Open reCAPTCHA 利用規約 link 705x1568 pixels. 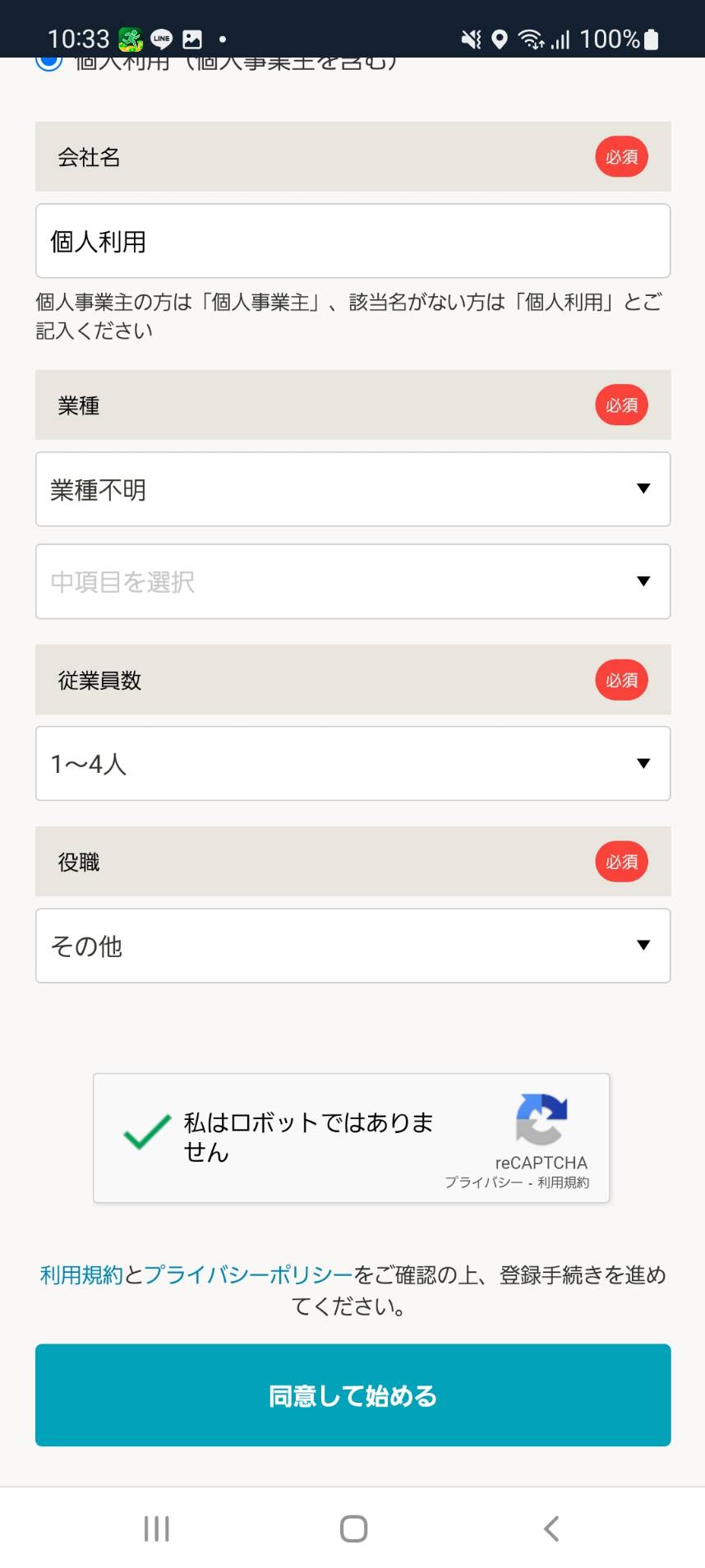coord(563,1182)
